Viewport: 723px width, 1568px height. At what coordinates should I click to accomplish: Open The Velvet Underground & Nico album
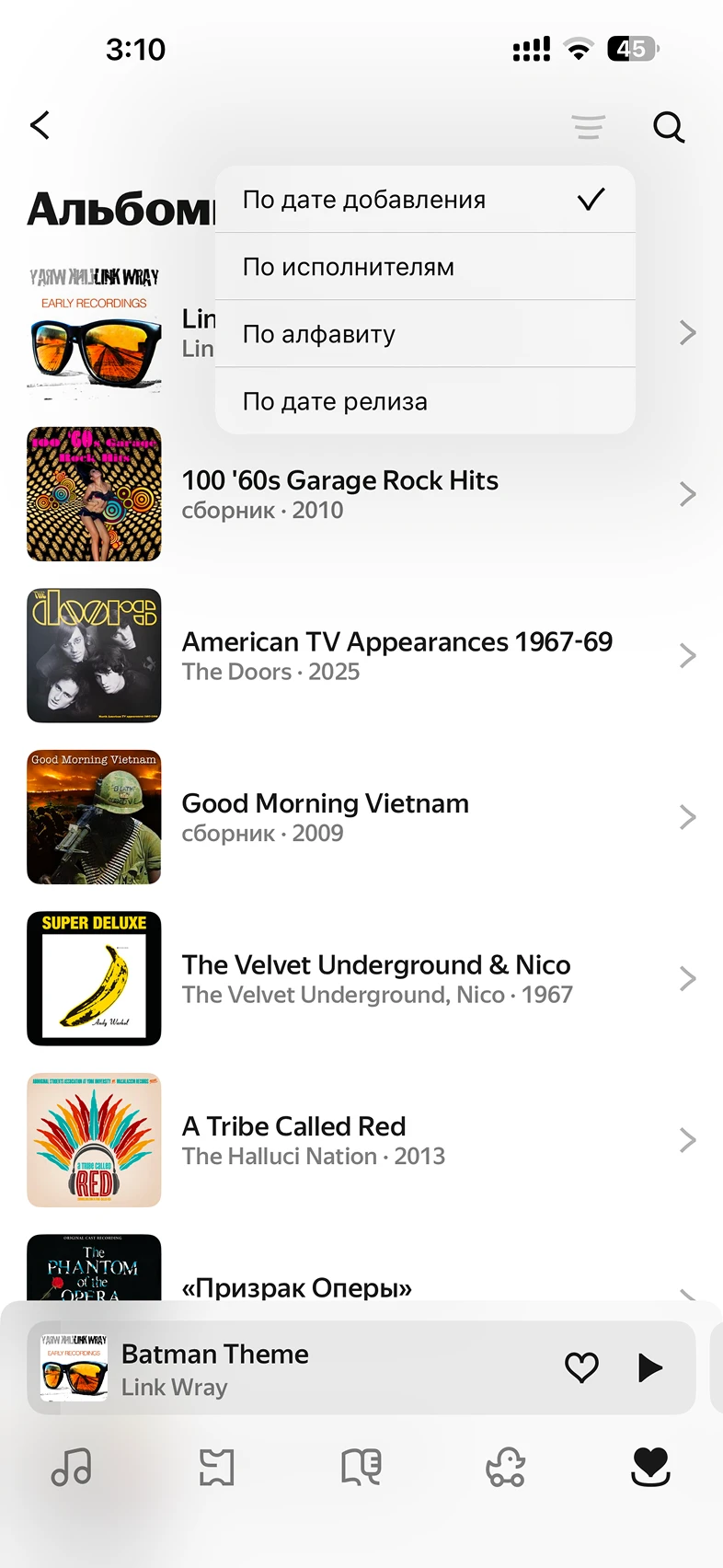(x=375, y=978)
